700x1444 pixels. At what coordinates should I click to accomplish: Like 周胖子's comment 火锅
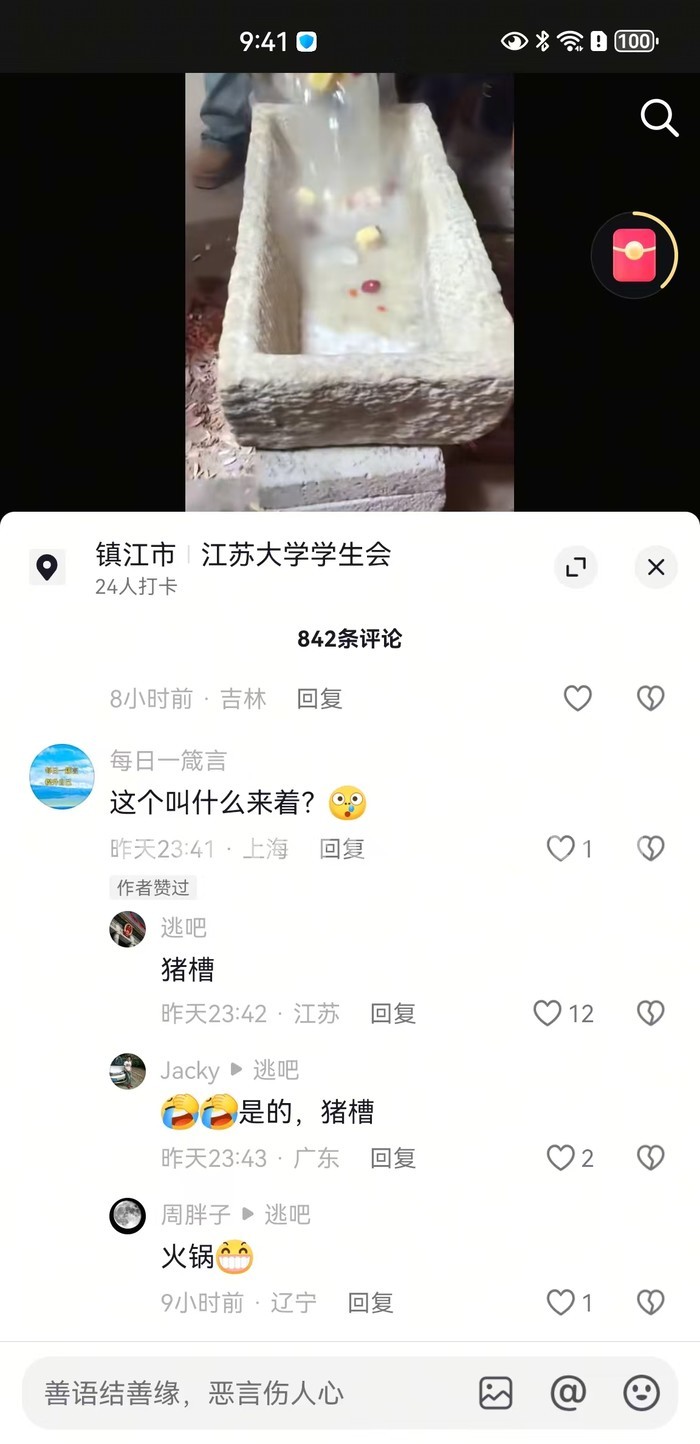point(561,1302)
